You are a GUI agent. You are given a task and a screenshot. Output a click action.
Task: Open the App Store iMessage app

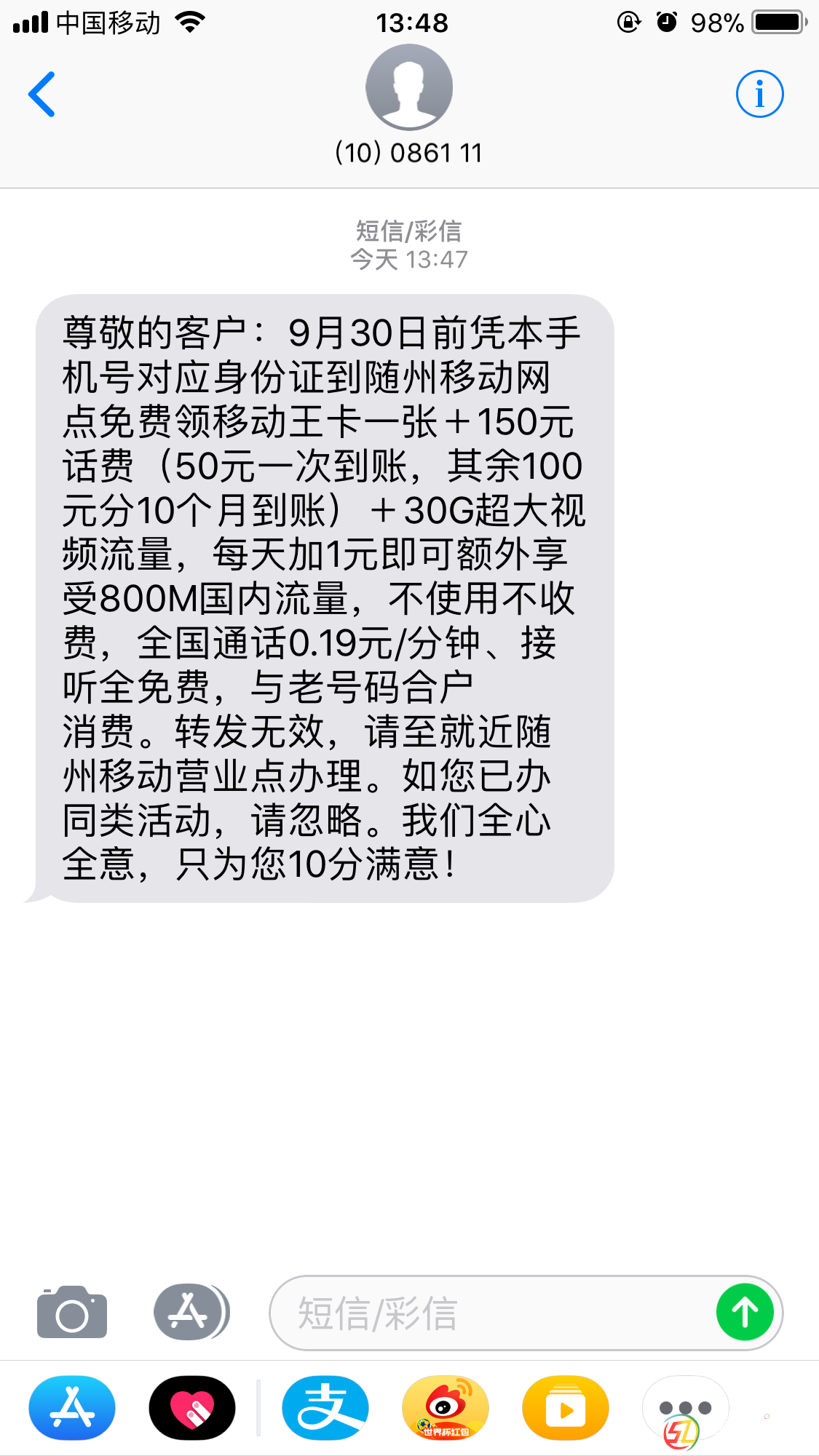tap(72, 1408)
